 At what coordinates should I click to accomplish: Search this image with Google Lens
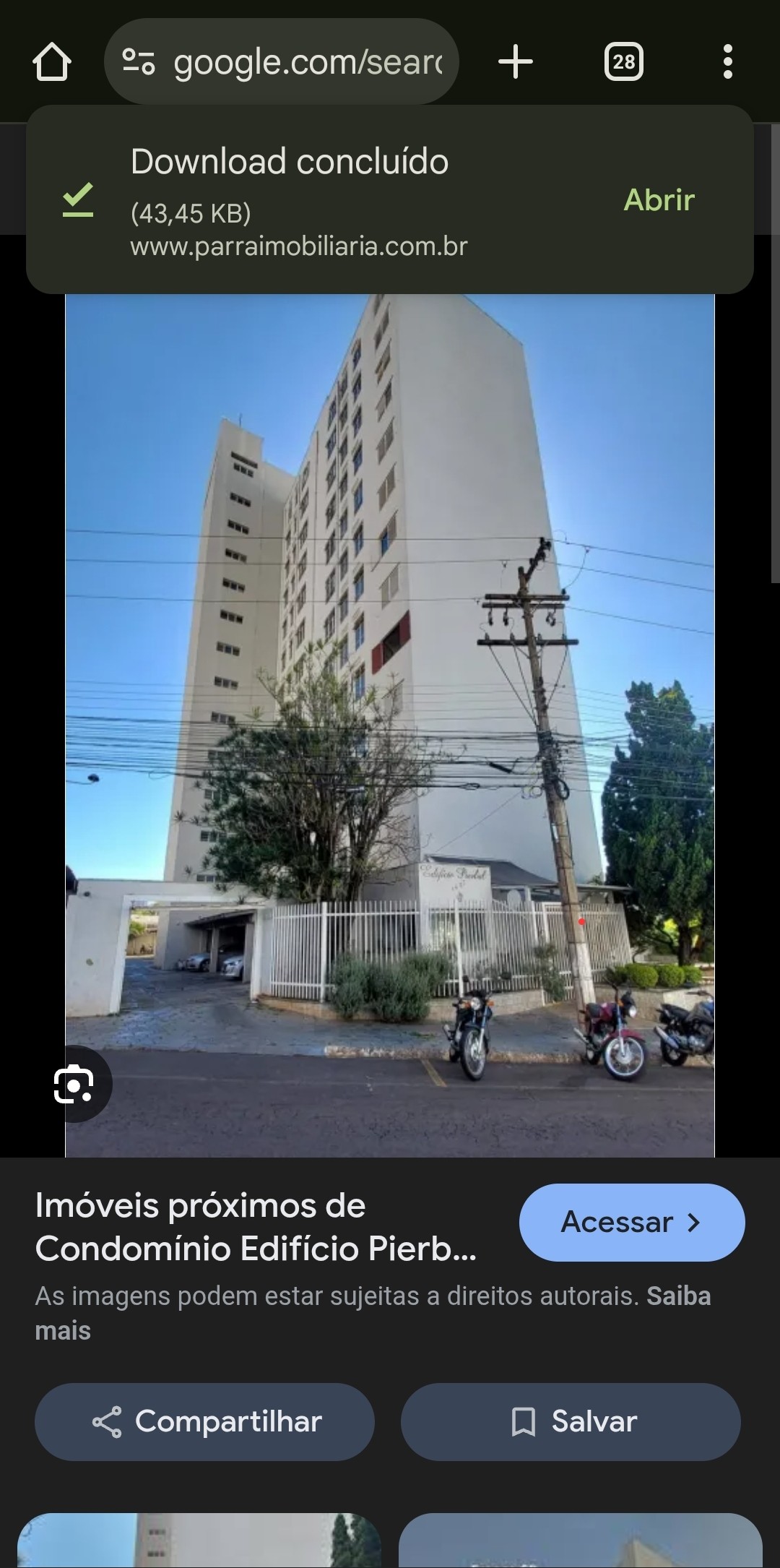pos(74,1084)
